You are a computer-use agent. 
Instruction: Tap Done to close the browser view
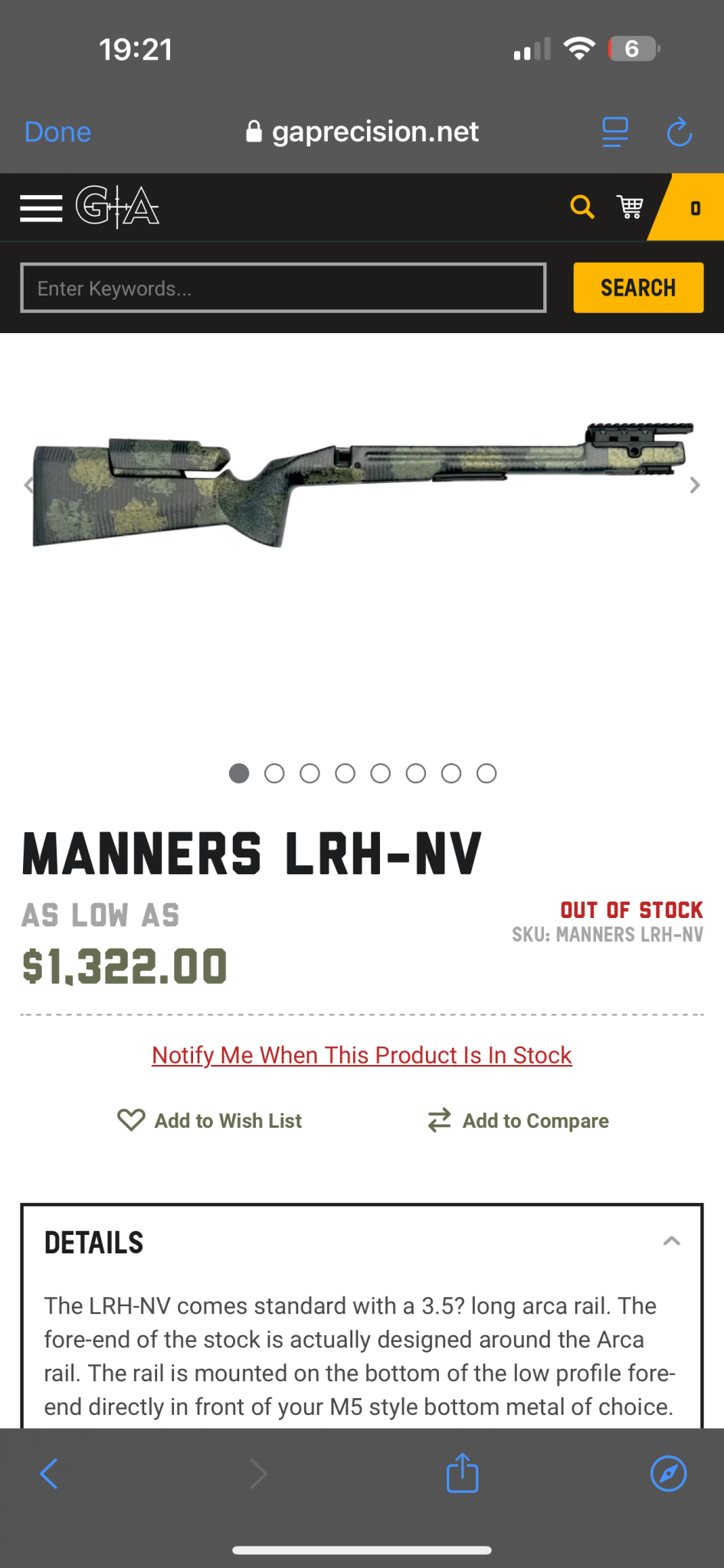click(x=57, y=132)
